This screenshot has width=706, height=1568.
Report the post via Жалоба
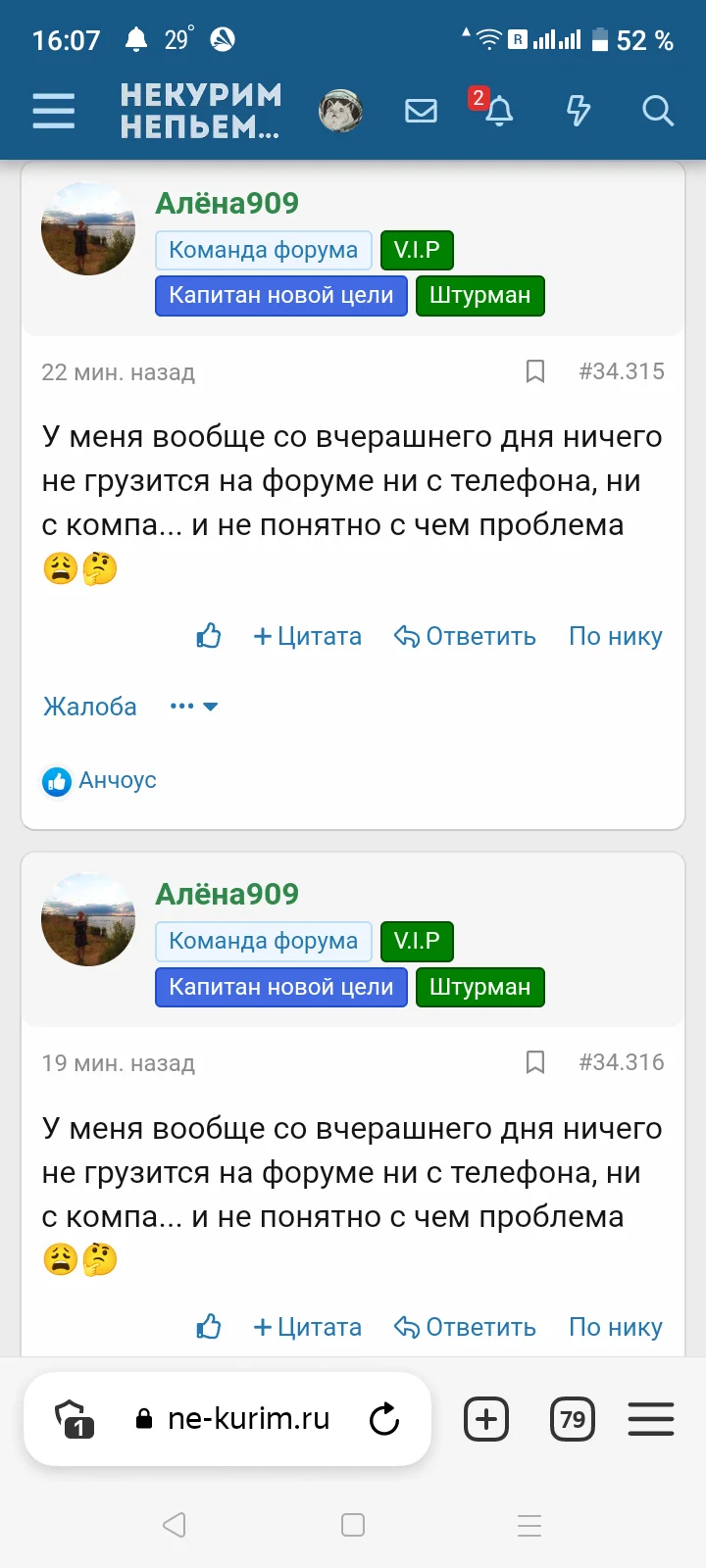[x=89, y=706]
